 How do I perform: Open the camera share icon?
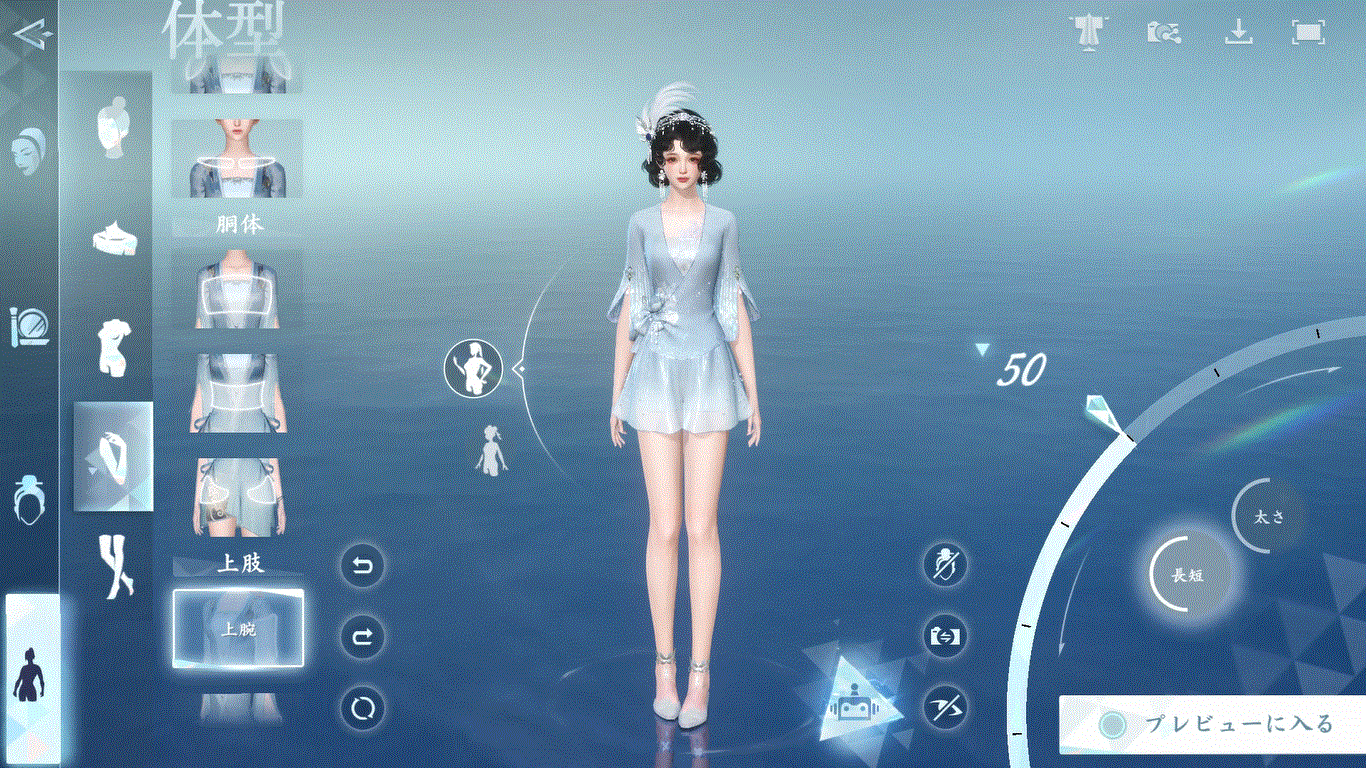coord(1163,32)
